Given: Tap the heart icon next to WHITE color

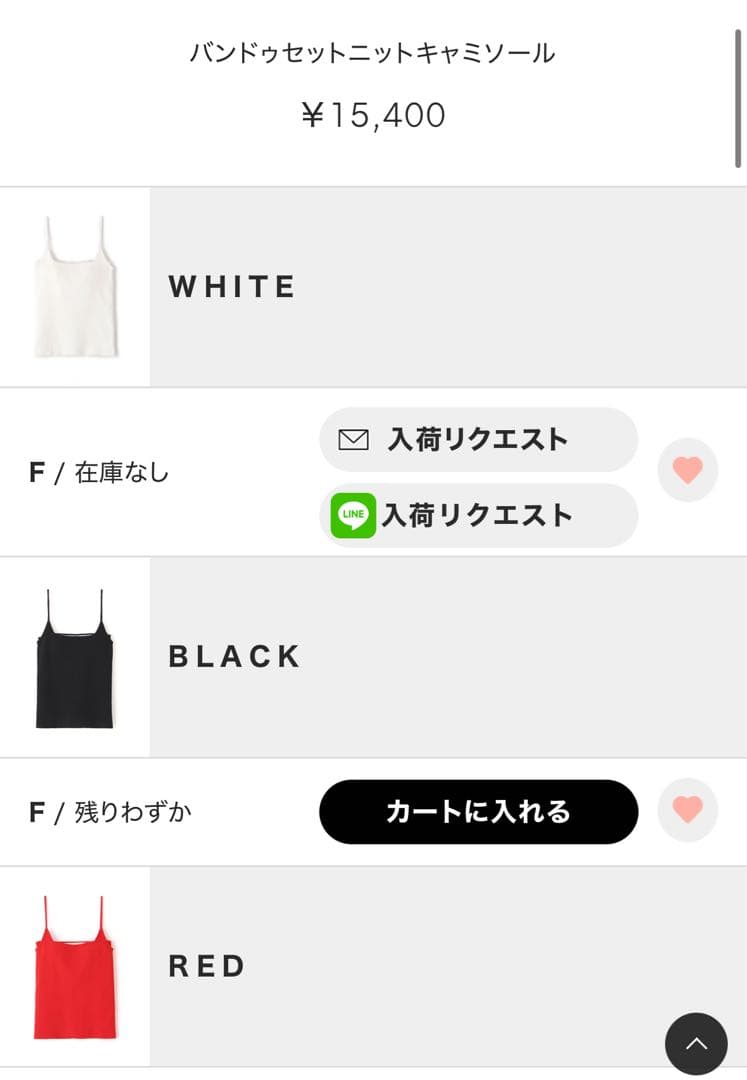Looking at the screenshot, I should (688, 469).
